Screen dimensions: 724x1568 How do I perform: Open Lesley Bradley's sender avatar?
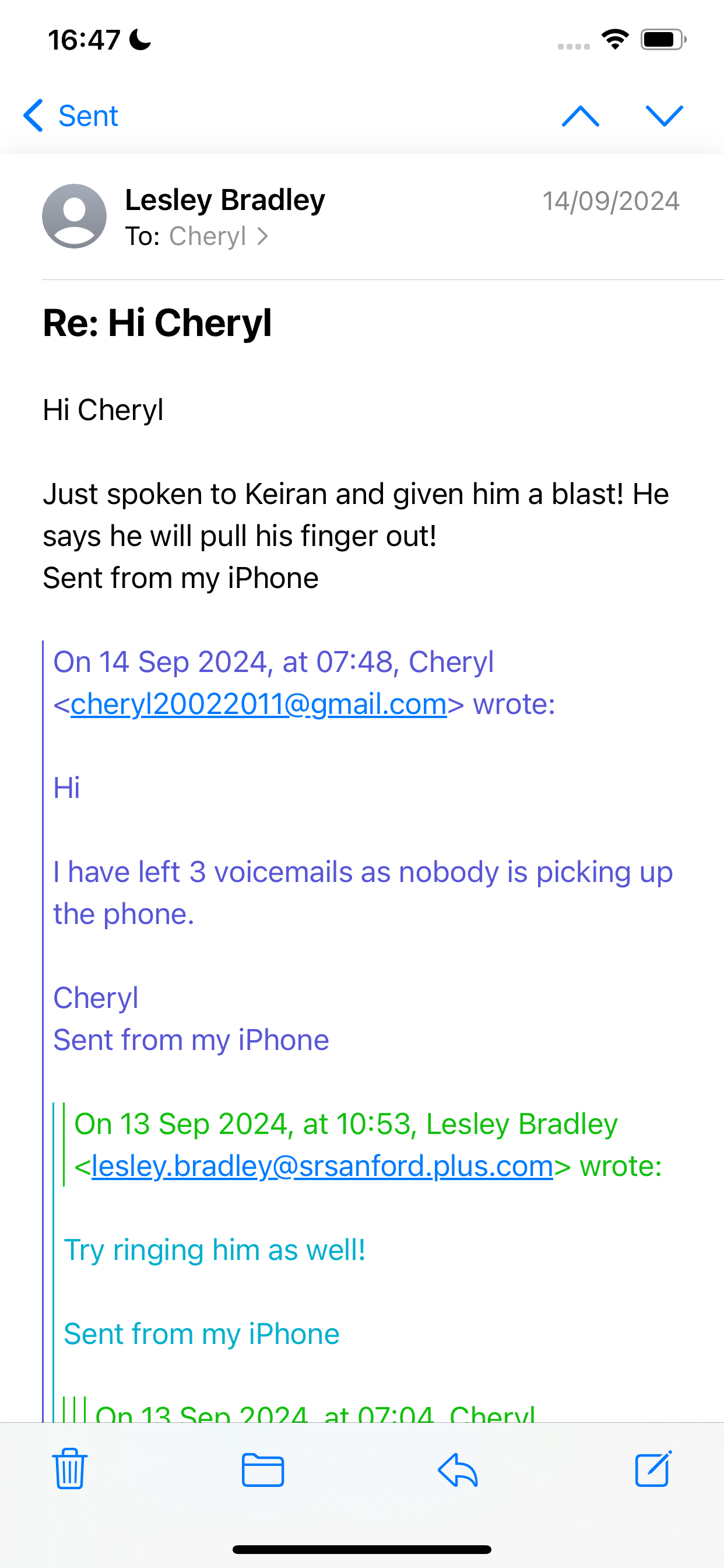tap(74, 216)
